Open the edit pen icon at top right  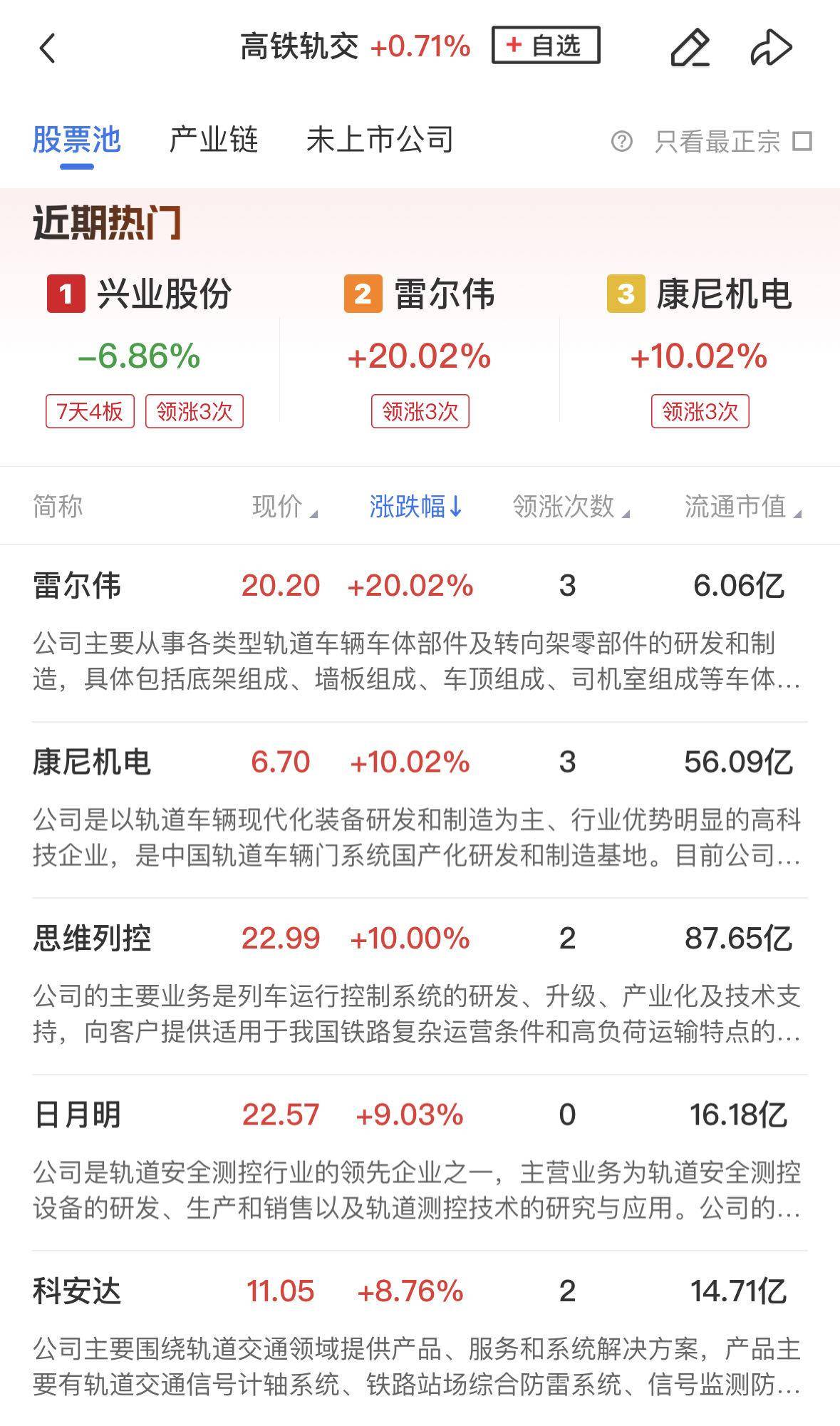click(692, 46)
